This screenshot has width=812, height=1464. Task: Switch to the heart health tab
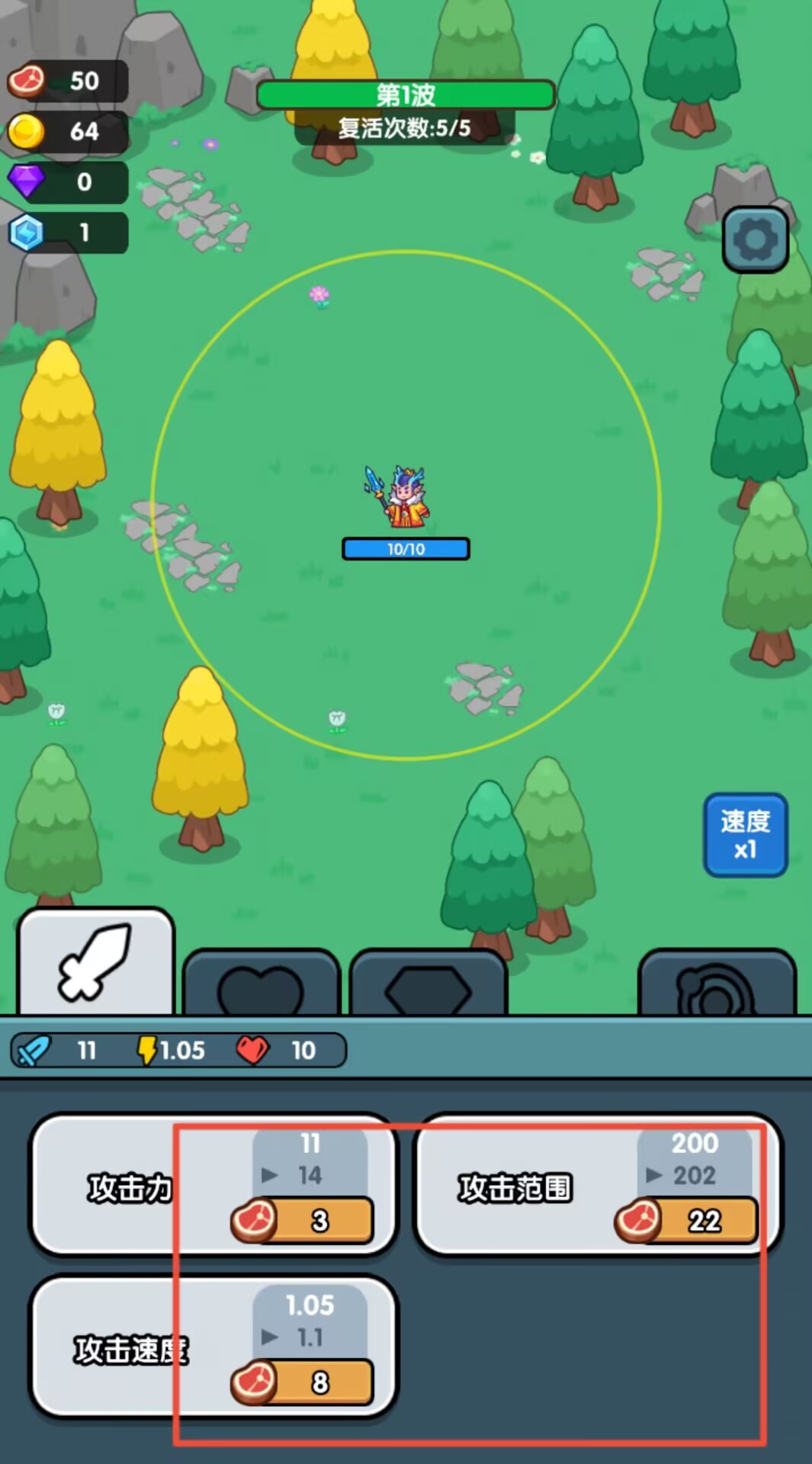[261, 983]
